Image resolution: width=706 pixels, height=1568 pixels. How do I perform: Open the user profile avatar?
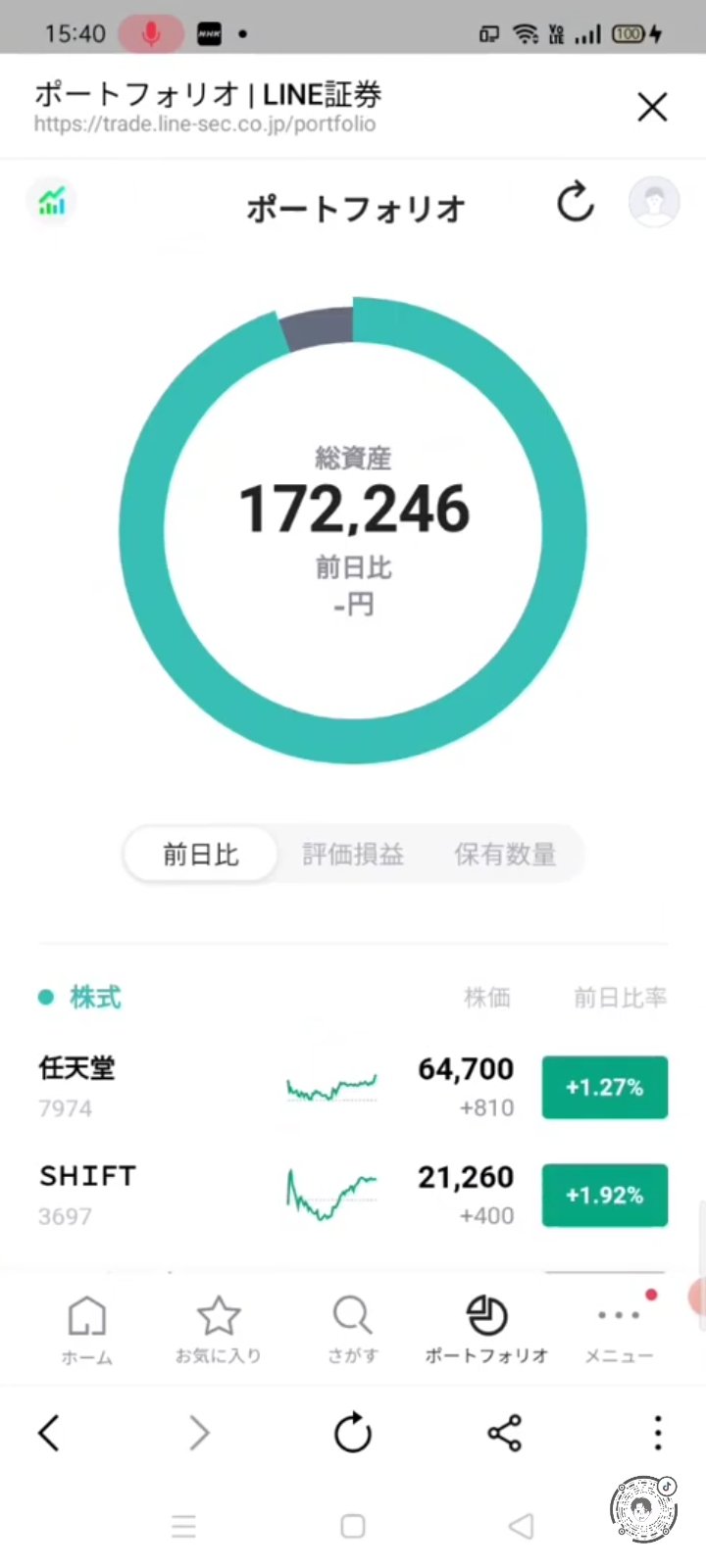(654, 203)
